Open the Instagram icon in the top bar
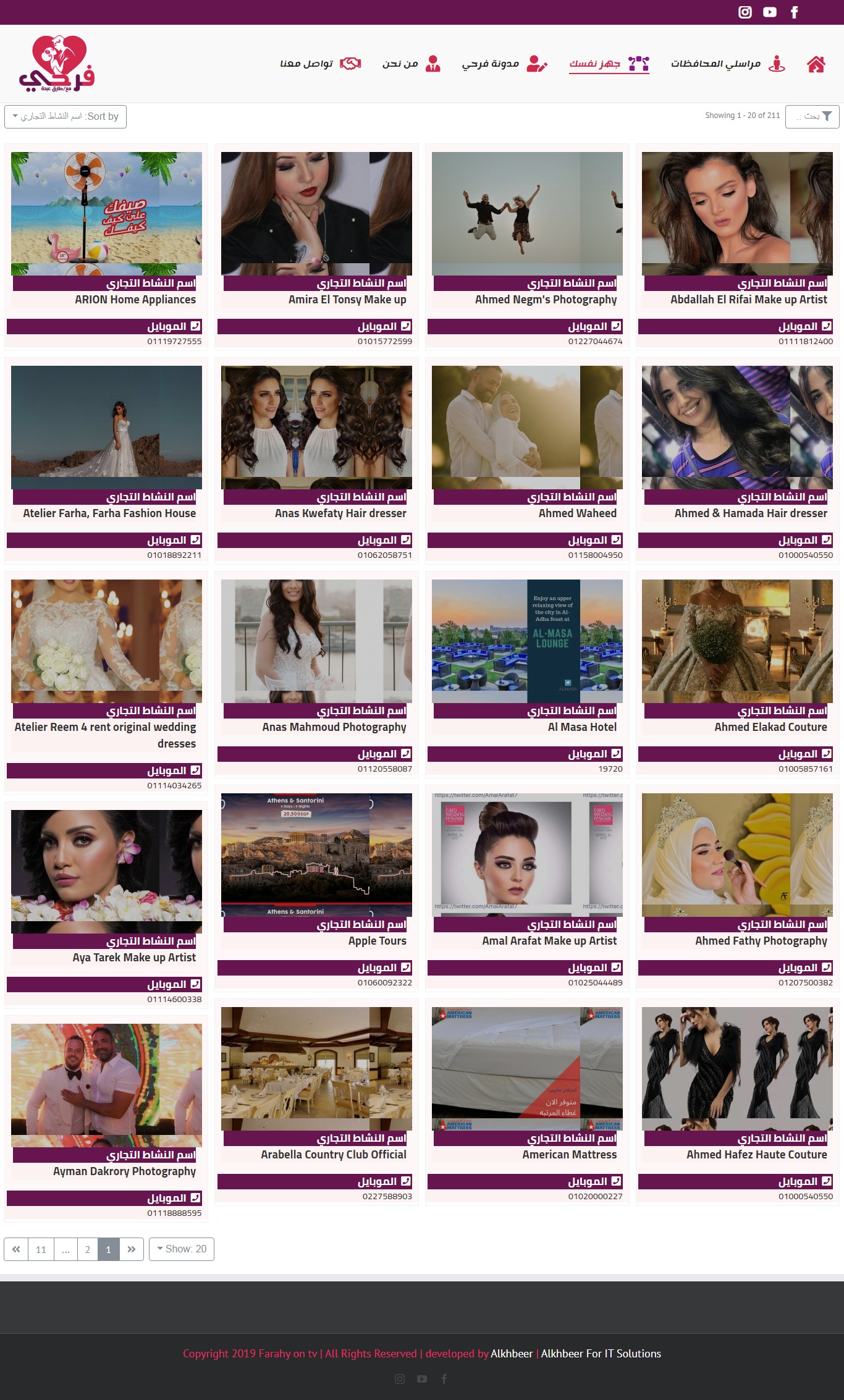This screenshot has width=844, height=1400. click(745, 12)
